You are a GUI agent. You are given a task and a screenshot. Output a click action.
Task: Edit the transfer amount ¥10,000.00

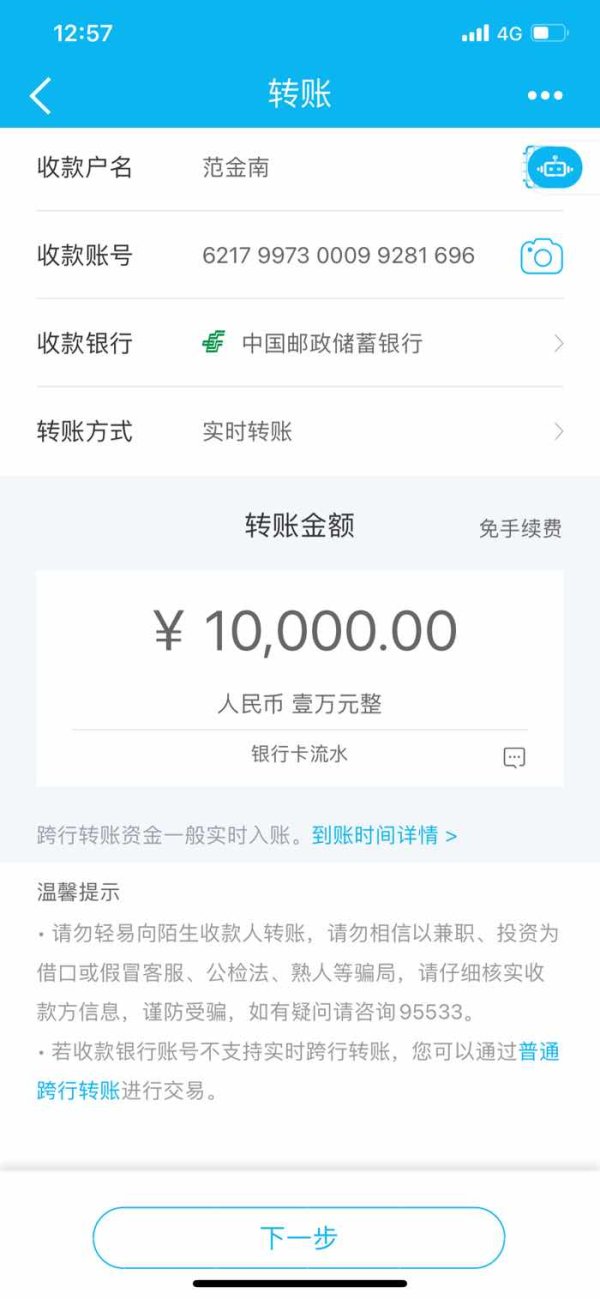[305, 630]
